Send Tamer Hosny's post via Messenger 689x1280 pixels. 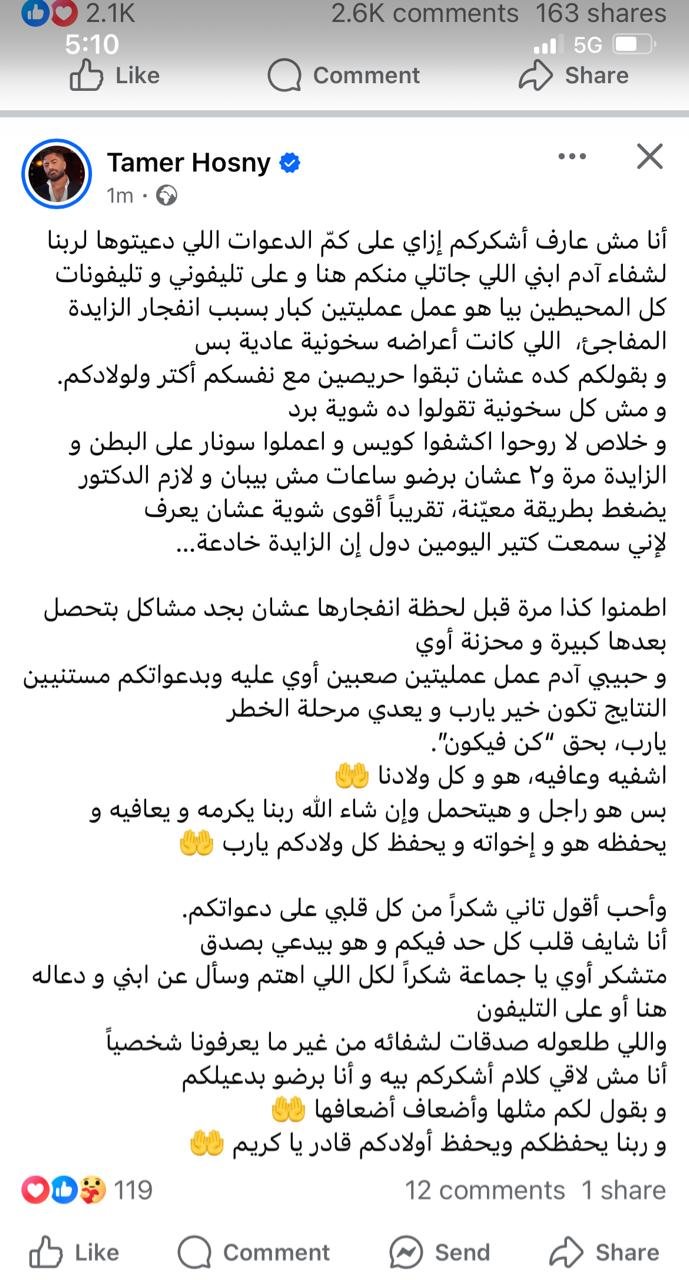pos(439,1252)
